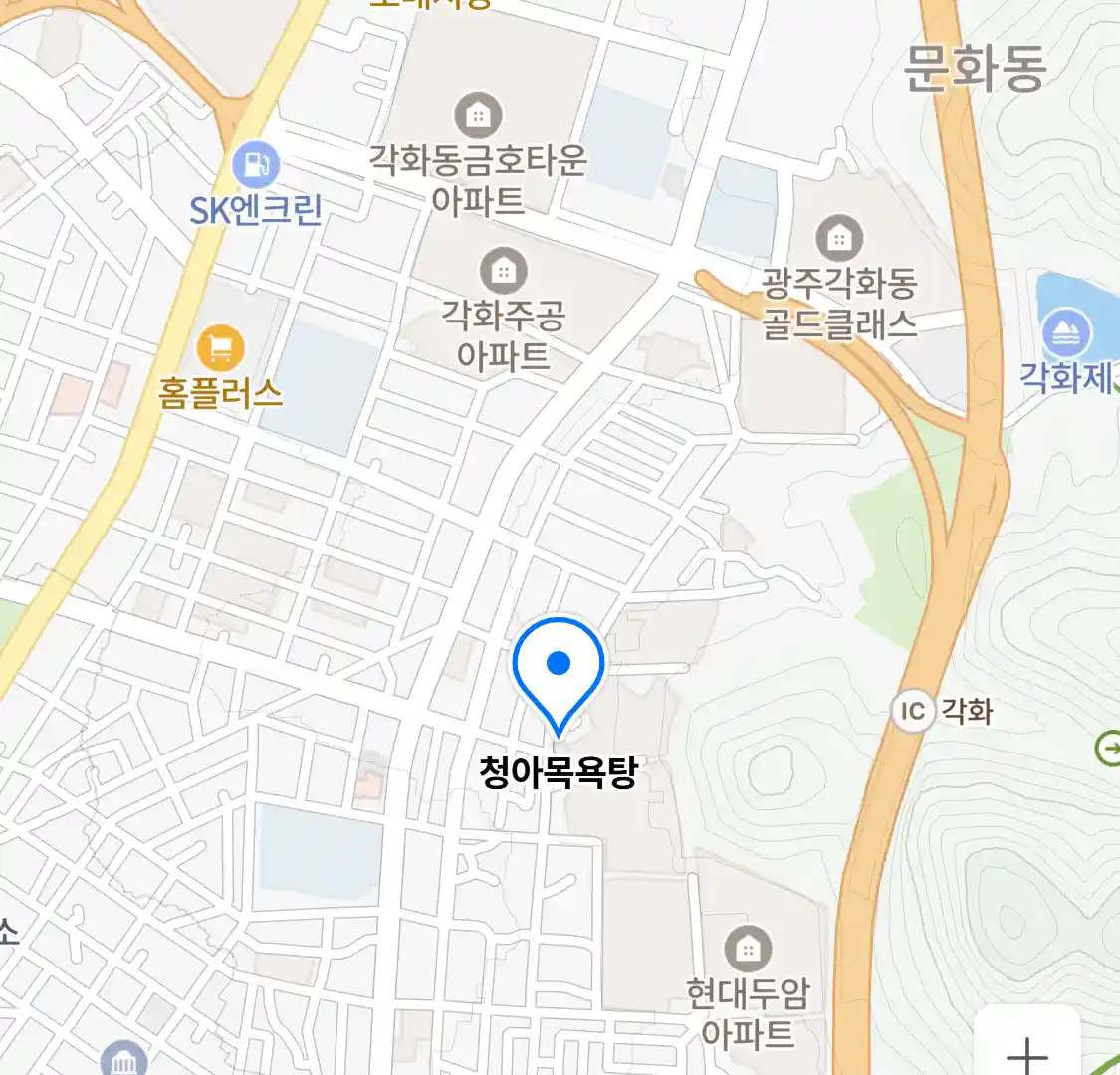Screen dimensions: 1120x1075
Task: Select the 현대두암아파트 apartment marker
Action: click(x=747, y=949)
